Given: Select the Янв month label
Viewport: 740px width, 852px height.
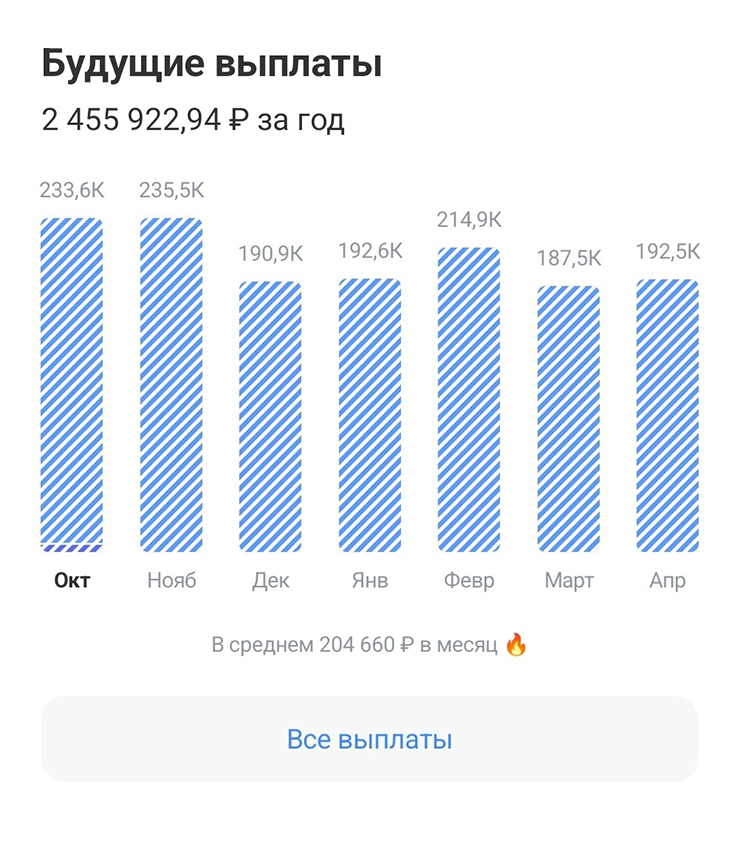Looking at the screenshot, I should pyautogui.click(x=369, y=579).
